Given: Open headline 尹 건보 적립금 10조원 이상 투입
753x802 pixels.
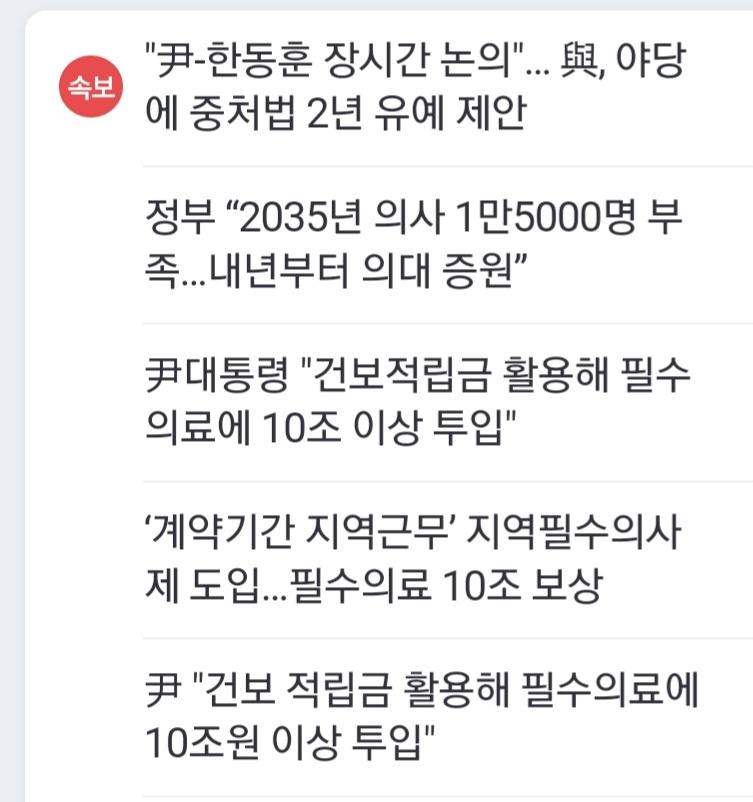Looking at the screenshot, I should [x=420, y=715].
